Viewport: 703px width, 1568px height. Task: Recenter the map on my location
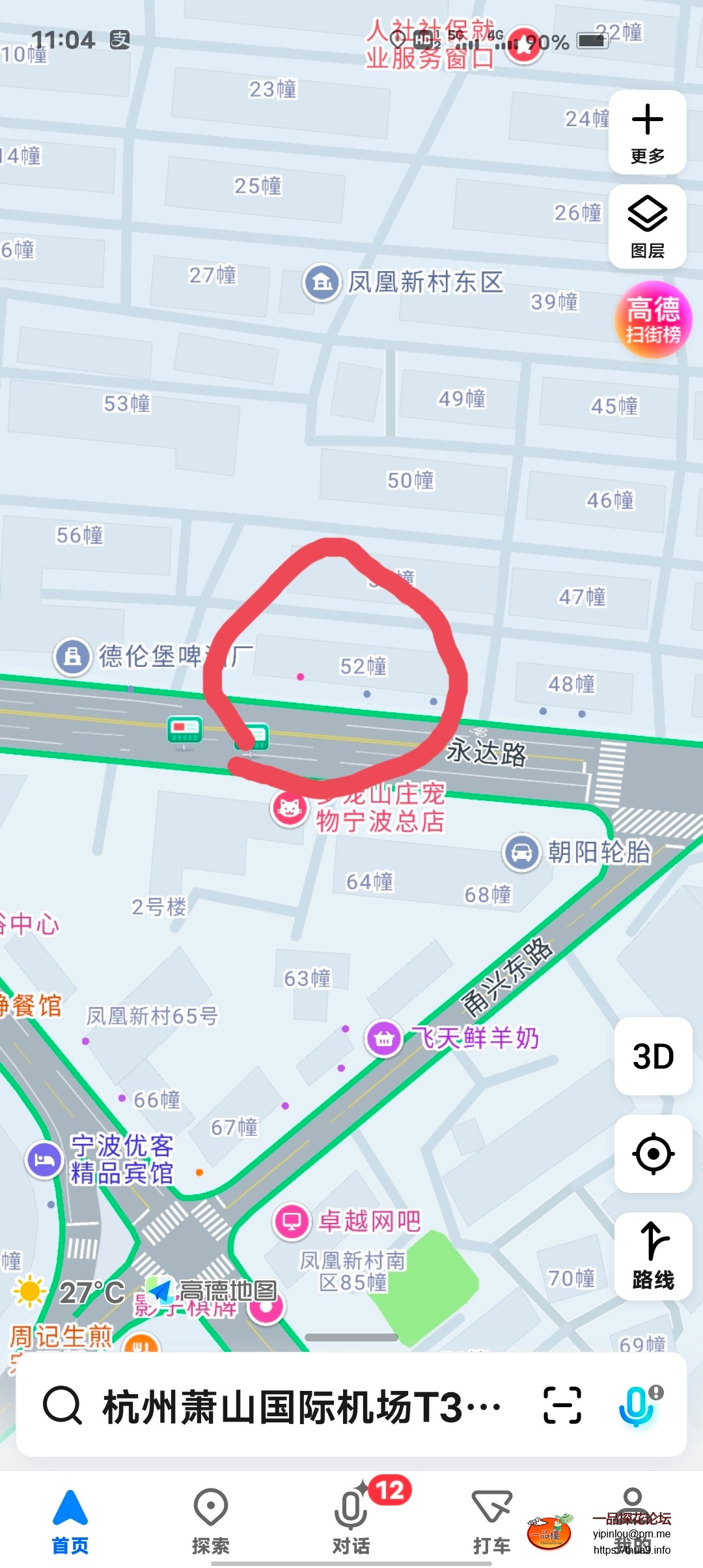point(653,1154)
